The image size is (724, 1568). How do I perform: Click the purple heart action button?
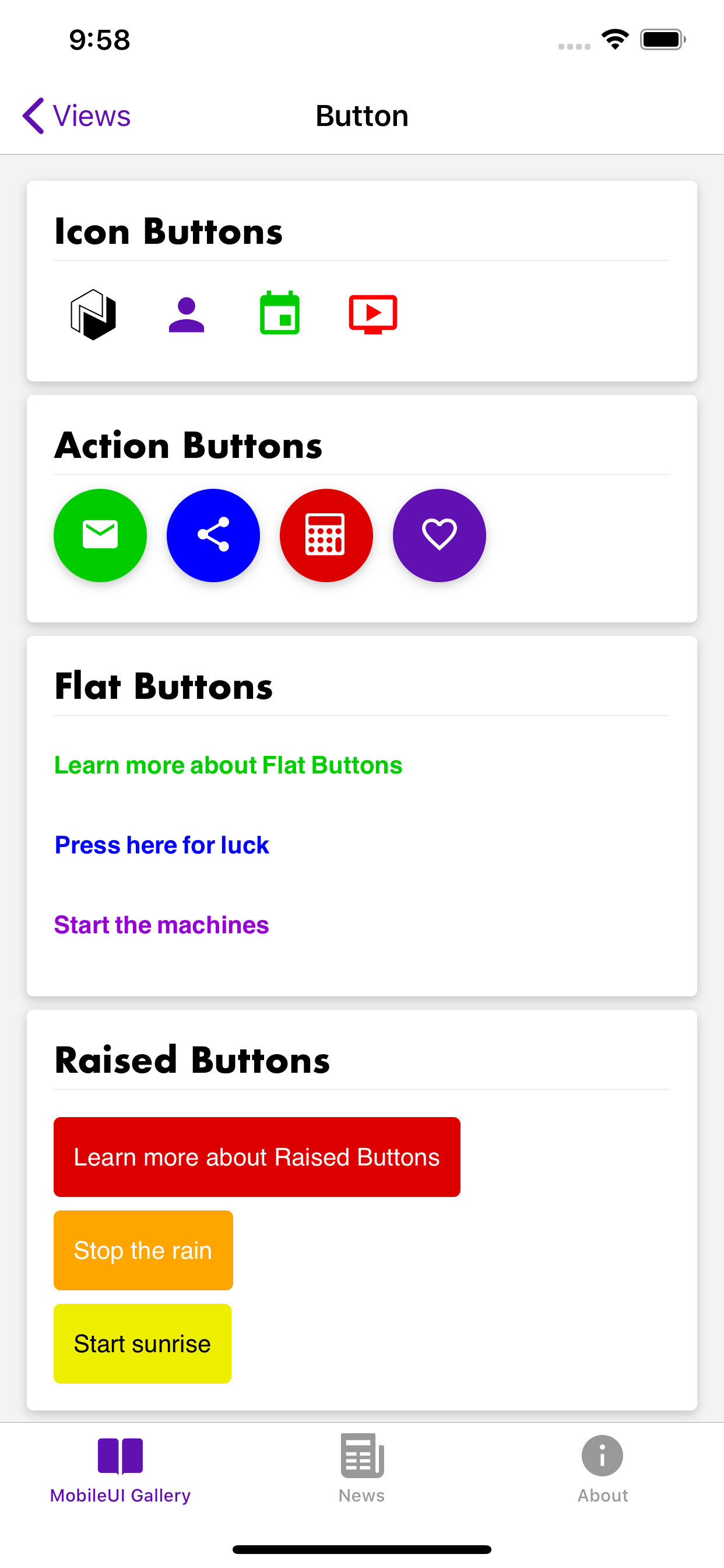click(x=440, y=535)
